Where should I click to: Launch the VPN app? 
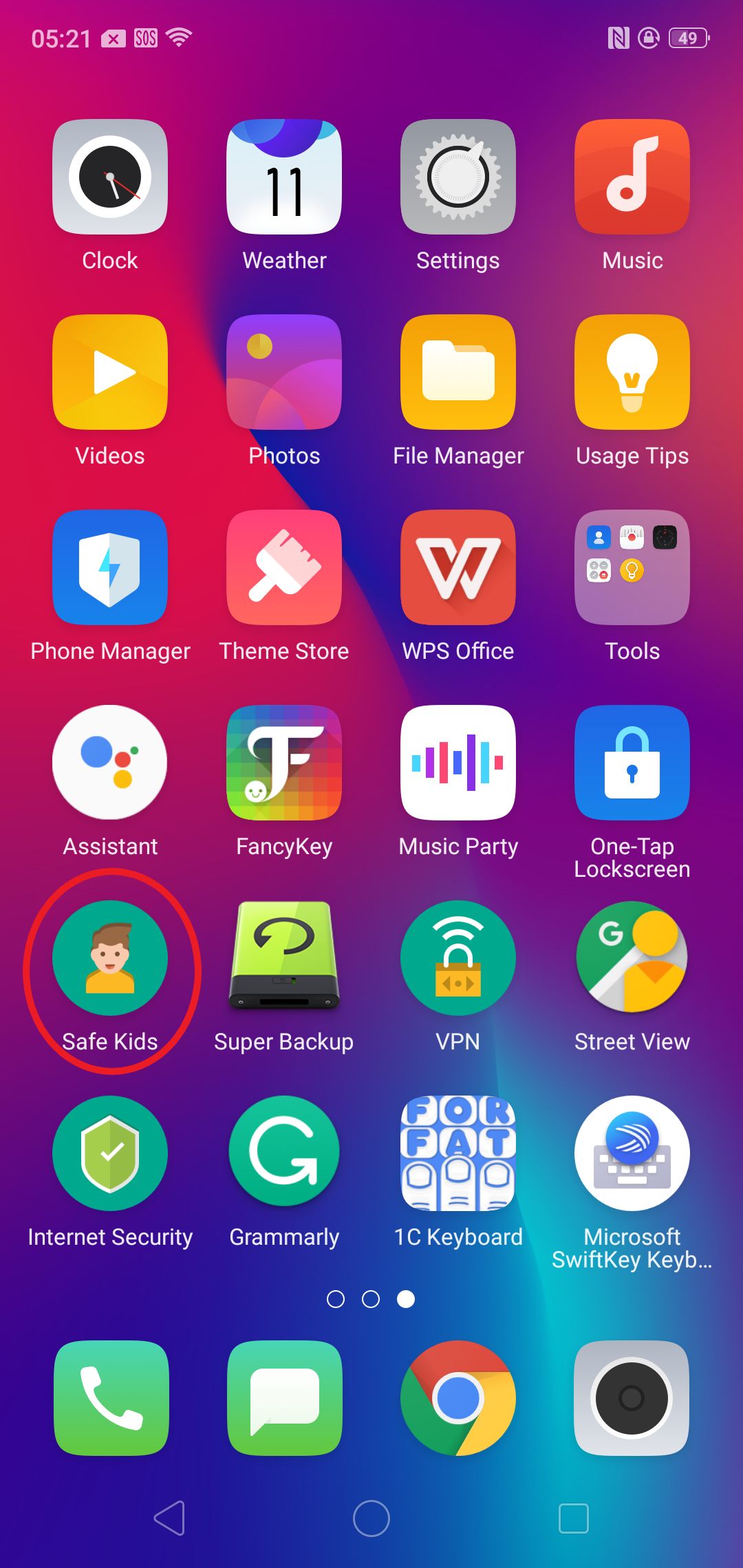tap(458, 957)
